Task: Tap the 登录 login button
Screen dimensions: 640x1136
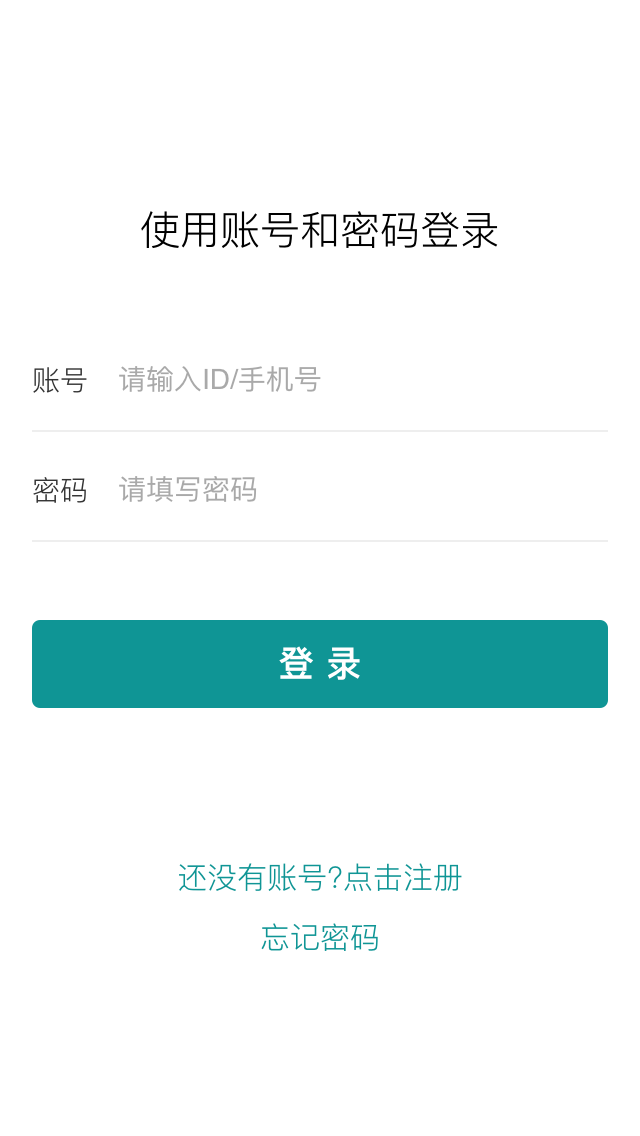Action: tap(320, 664)
